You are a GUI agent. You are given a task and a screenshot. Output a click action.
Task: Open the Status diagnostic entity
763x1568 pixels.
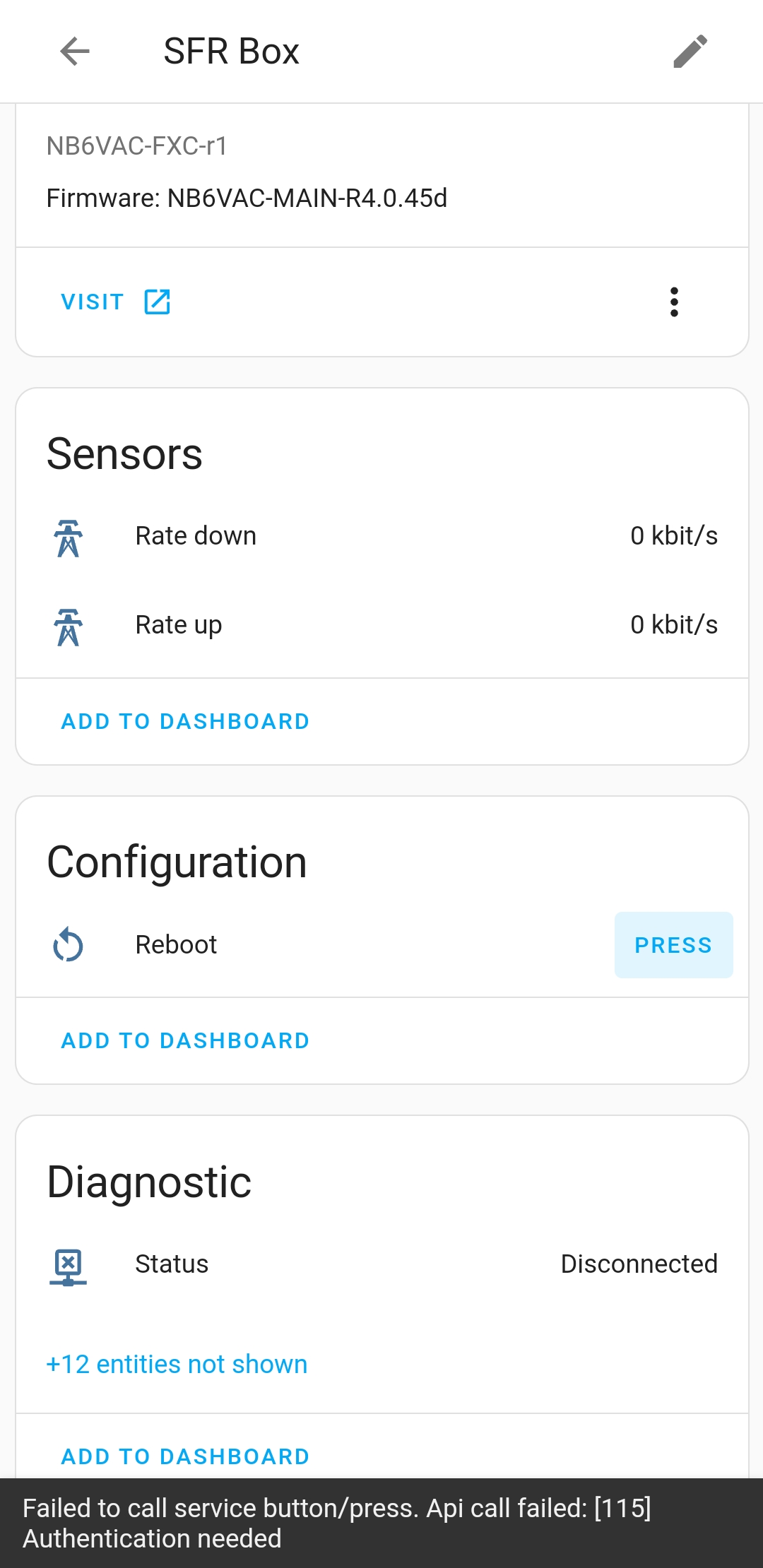172,1264
